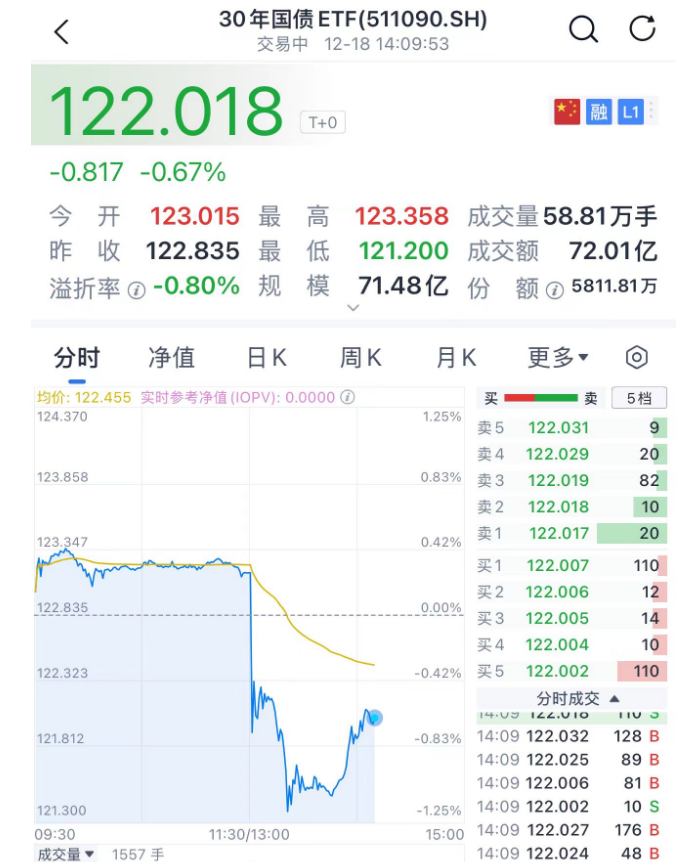Show info about 实时参考净值 IOPV
The image size is (693, 862).
pyautogui.click(x=348, y=397)
